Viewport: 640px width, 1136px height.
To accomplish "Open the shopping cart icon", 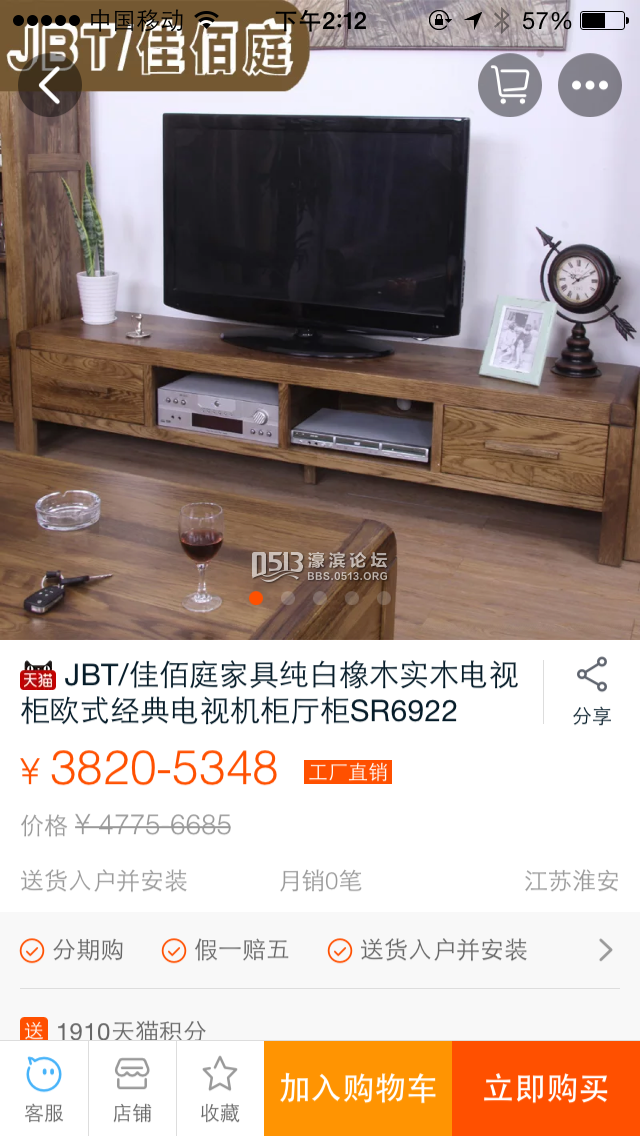I will coord(510,85).
